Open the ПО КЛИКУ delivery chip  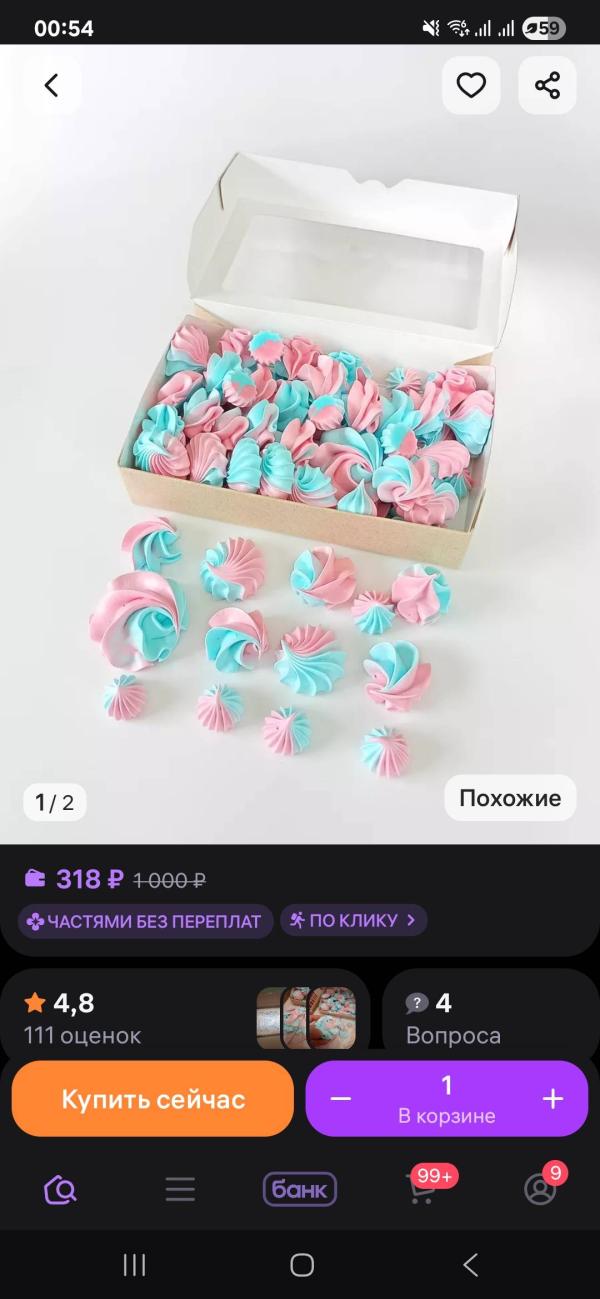click(354, 921)
